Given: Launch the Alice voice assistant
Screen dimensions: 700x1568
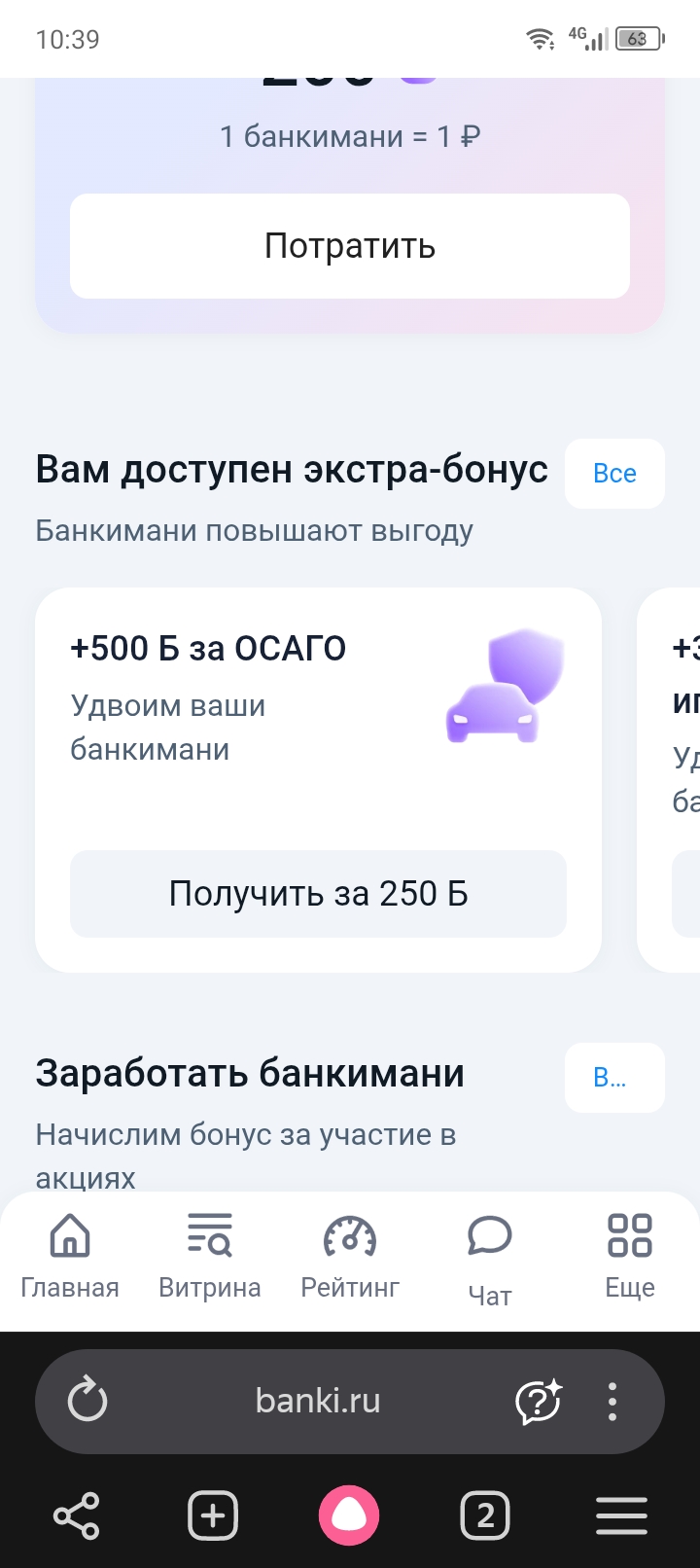Looking at the screenshot, I should pos(349,1515).
